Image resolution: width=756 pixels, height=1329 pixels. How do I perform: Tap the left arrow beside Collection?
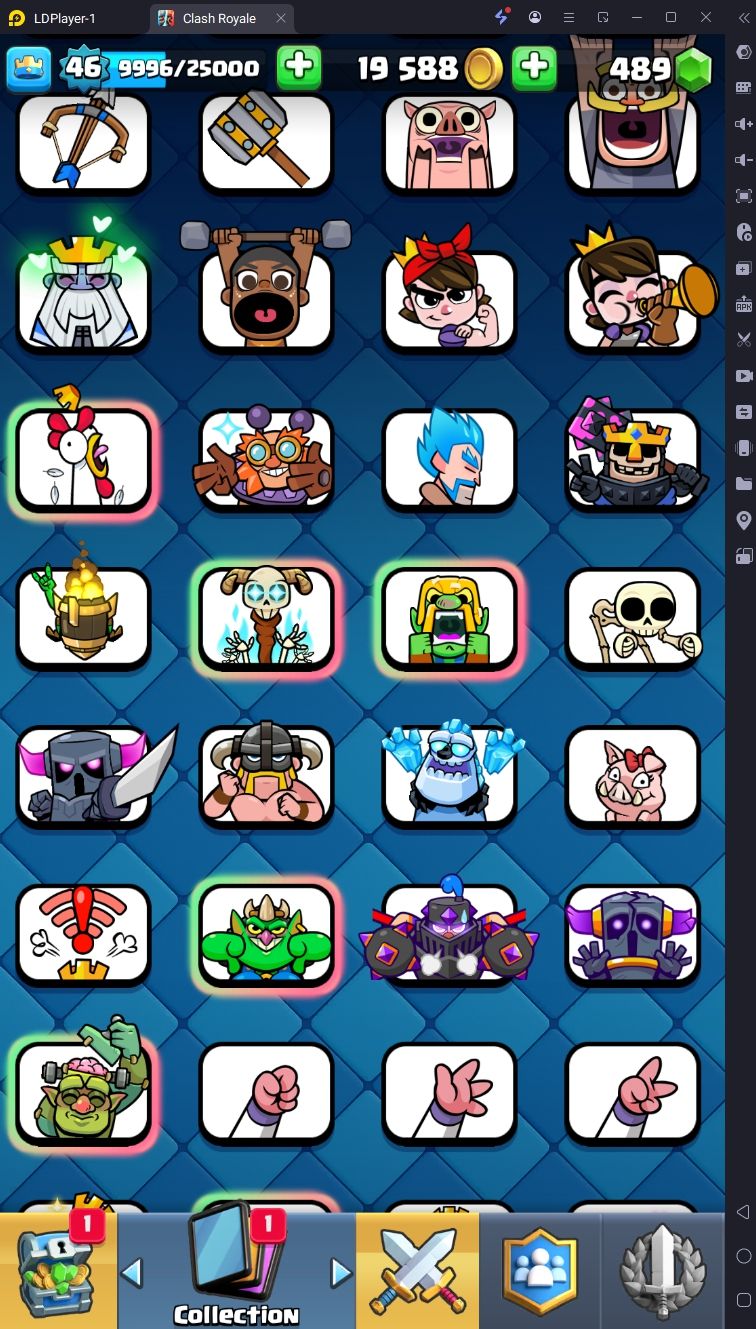pyautogui.click(x=132, y=1273)
